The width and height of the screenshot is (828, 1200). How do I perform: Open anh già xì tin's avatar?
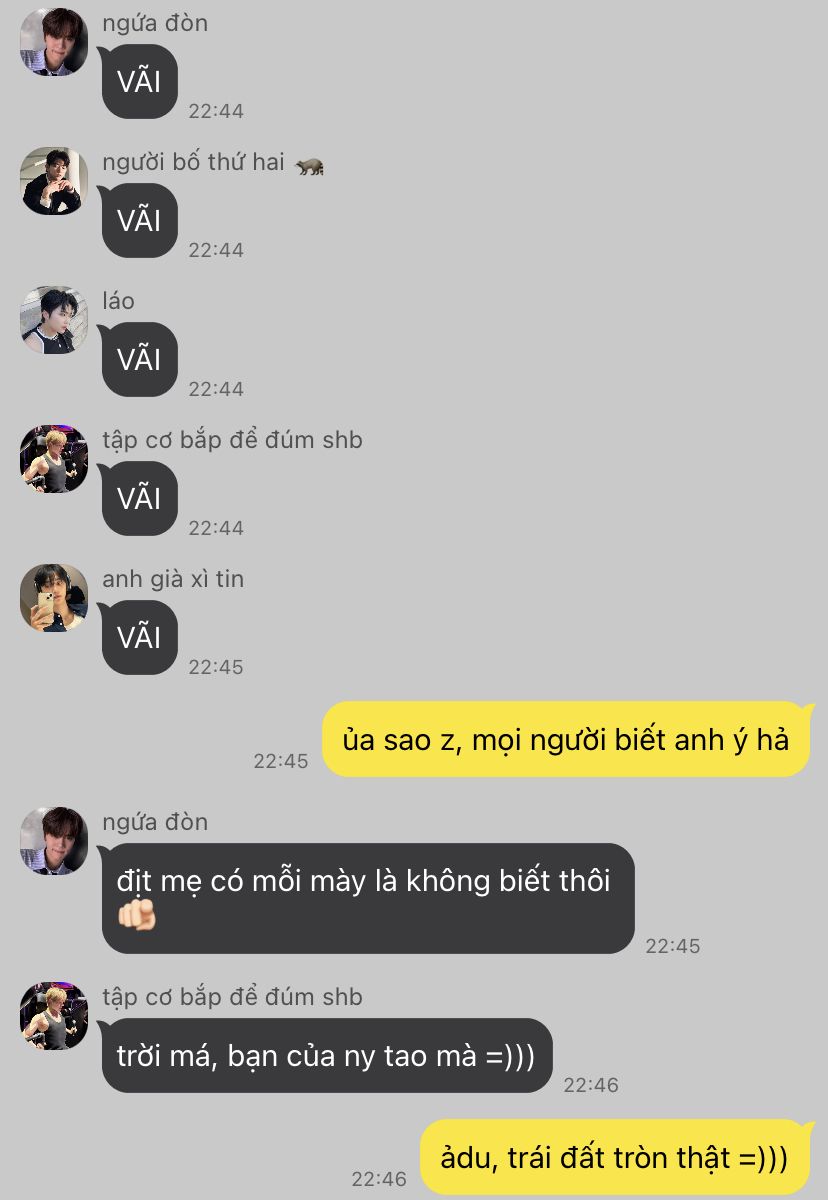(54, 597)
